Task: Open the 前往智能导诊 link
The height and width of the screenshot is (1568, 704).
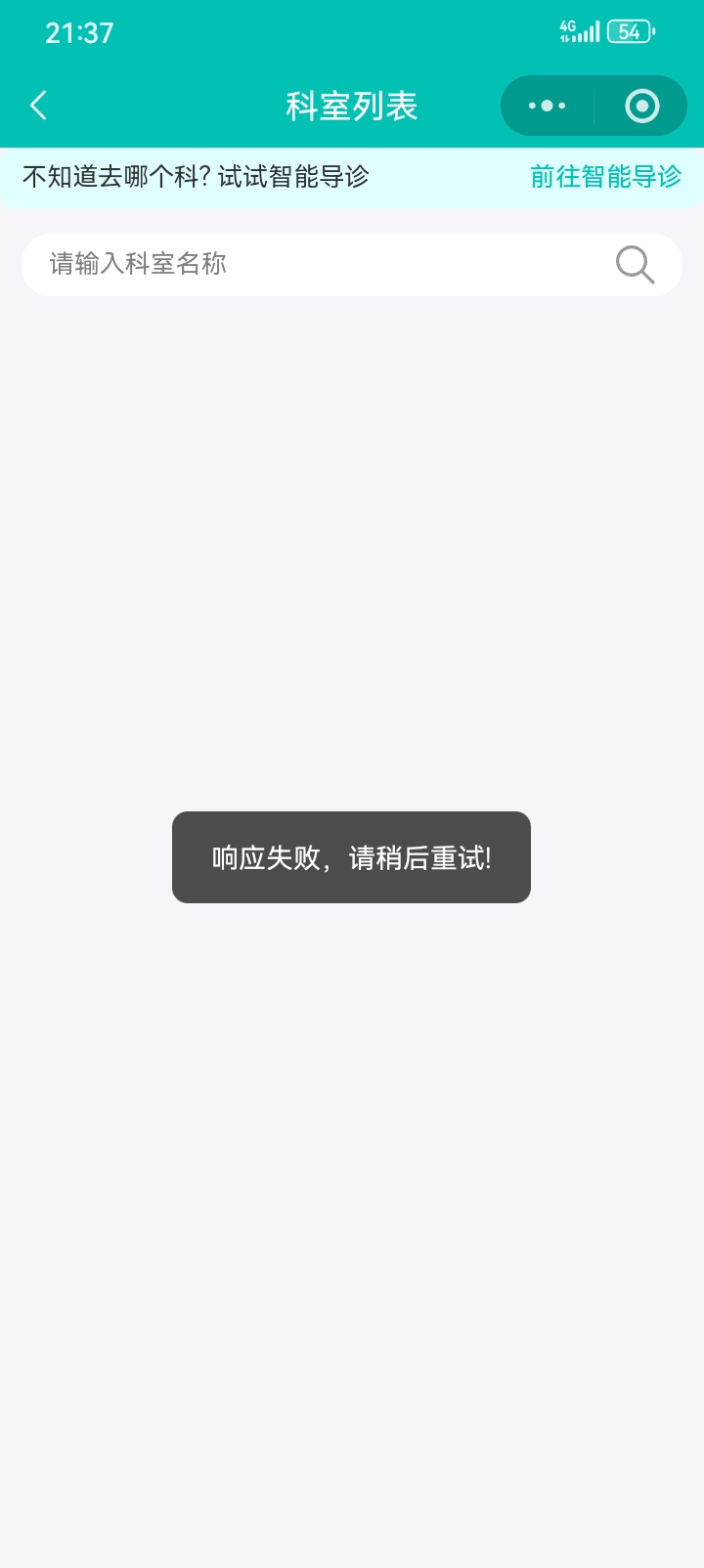Action: [x=605, y=177]
